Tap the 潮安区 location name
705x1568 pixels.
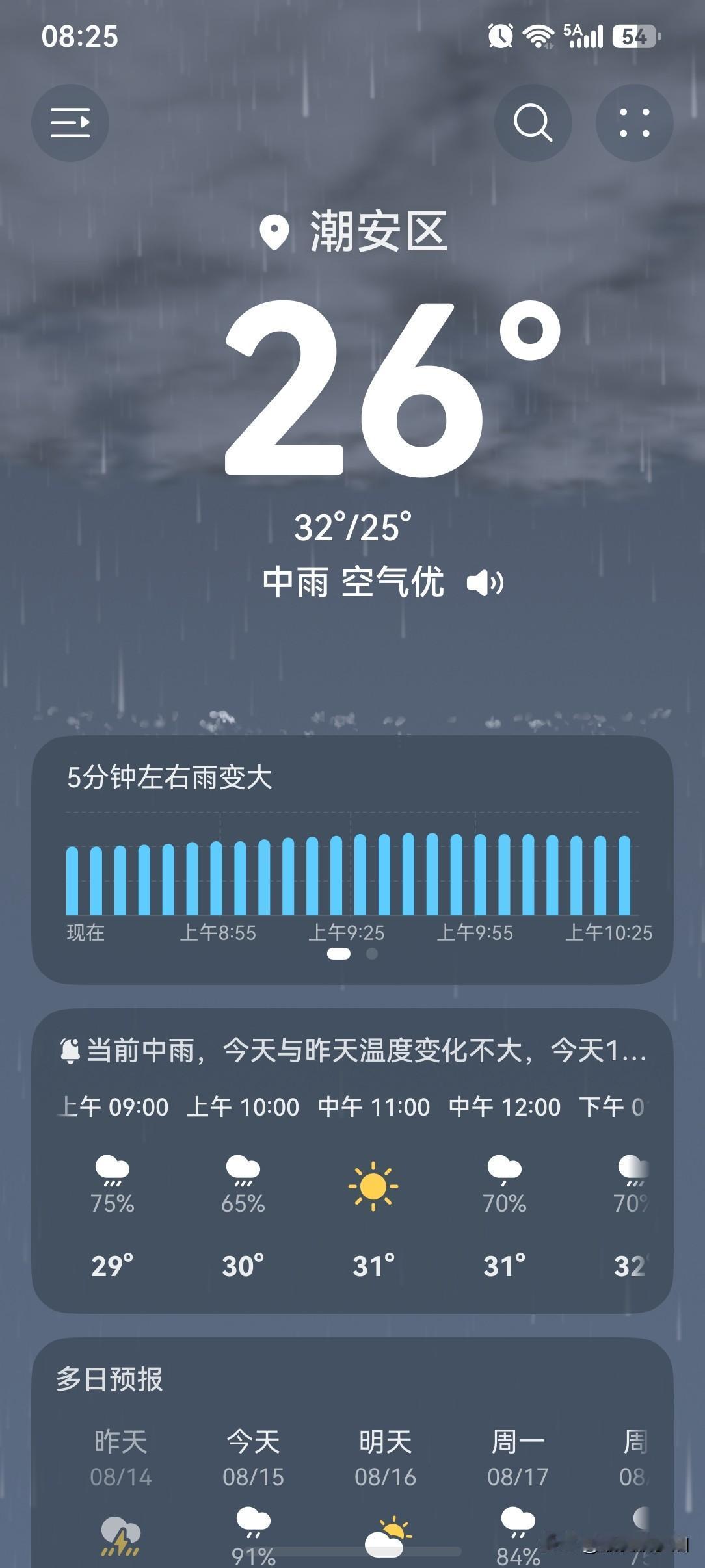378,231
